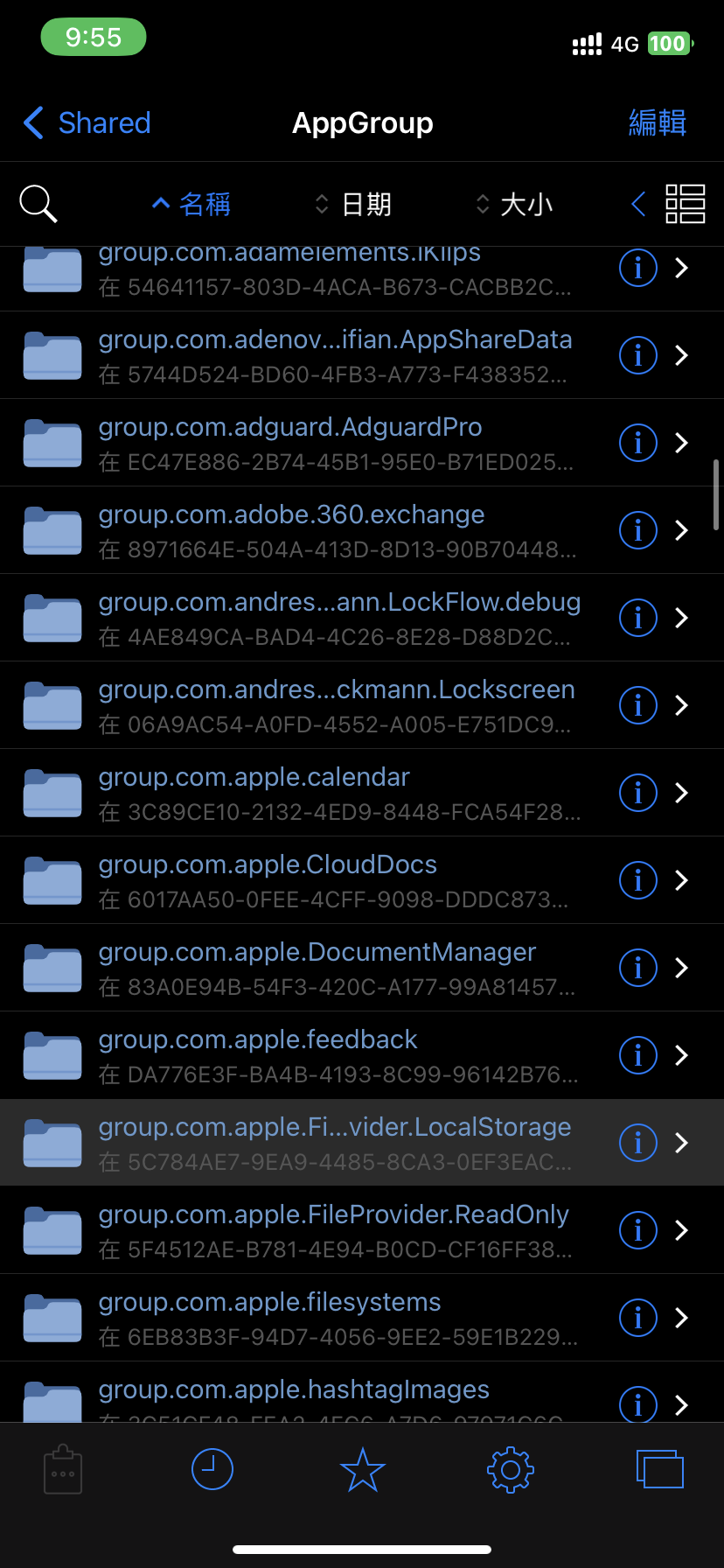
Task: Open group.com.apple.feedback folder
Action: 362,1055
